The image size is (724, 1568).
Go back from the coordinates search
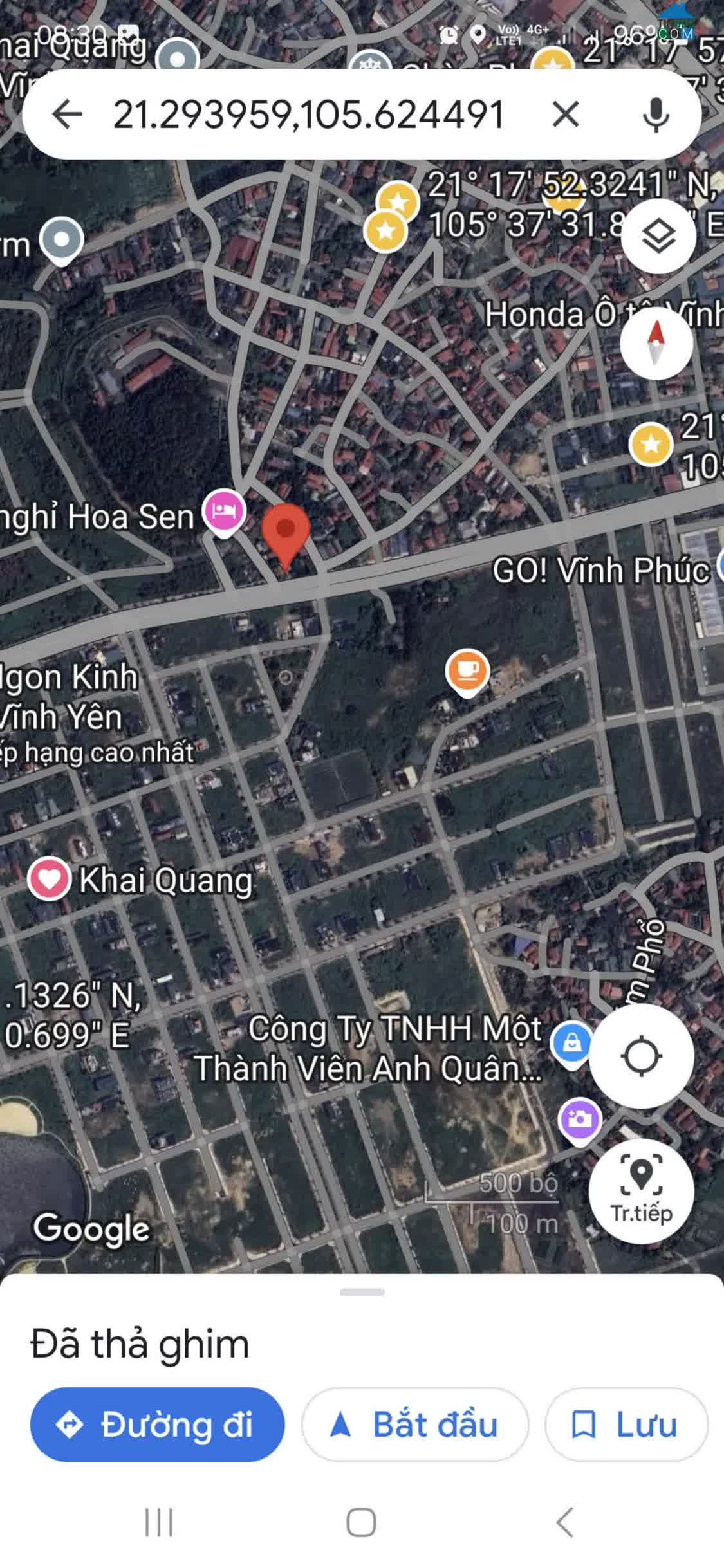[x=68, y=115]
